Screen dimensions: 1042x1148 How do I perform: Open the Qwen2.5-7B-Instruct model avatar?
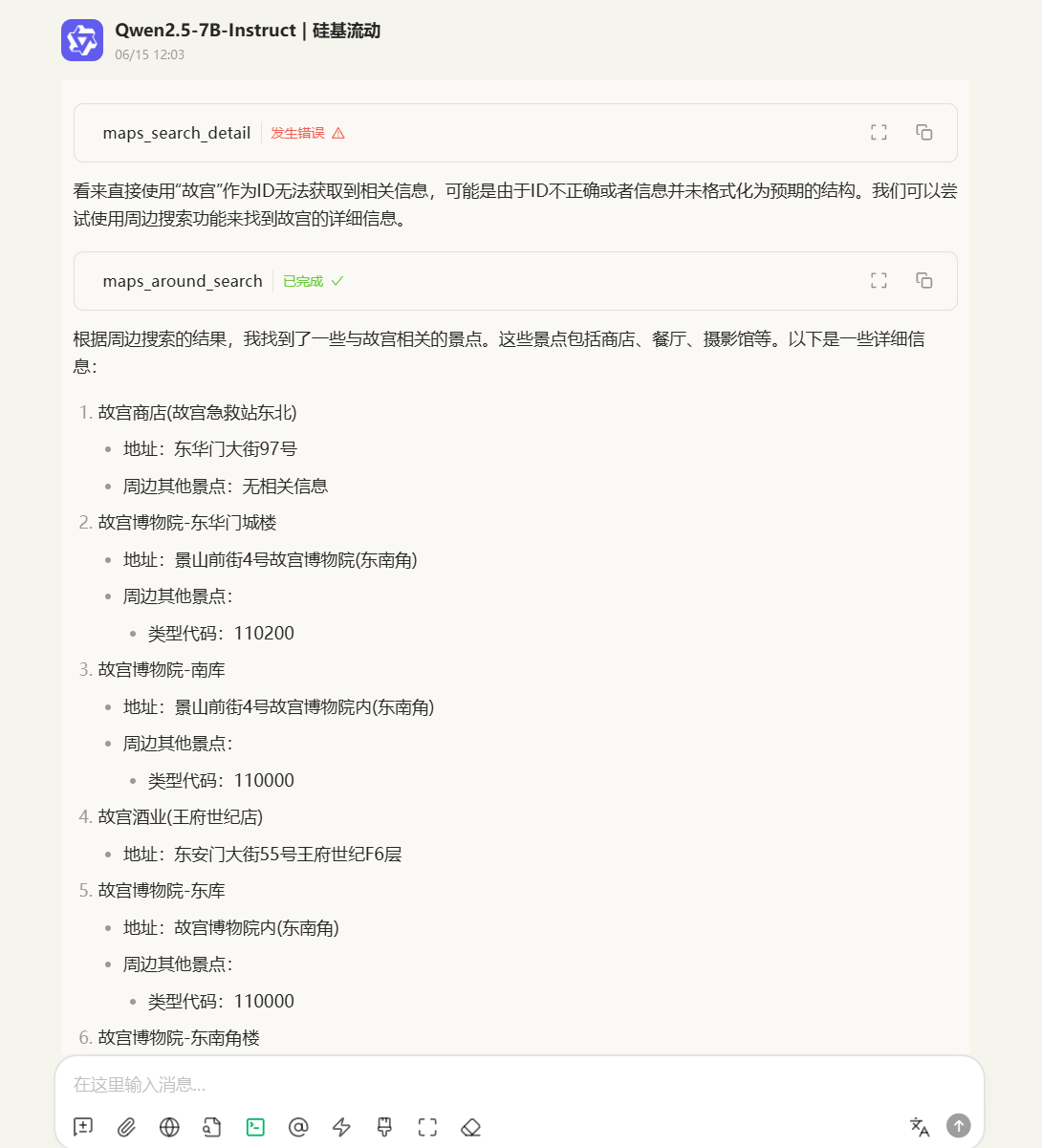(x=82, y=40)
